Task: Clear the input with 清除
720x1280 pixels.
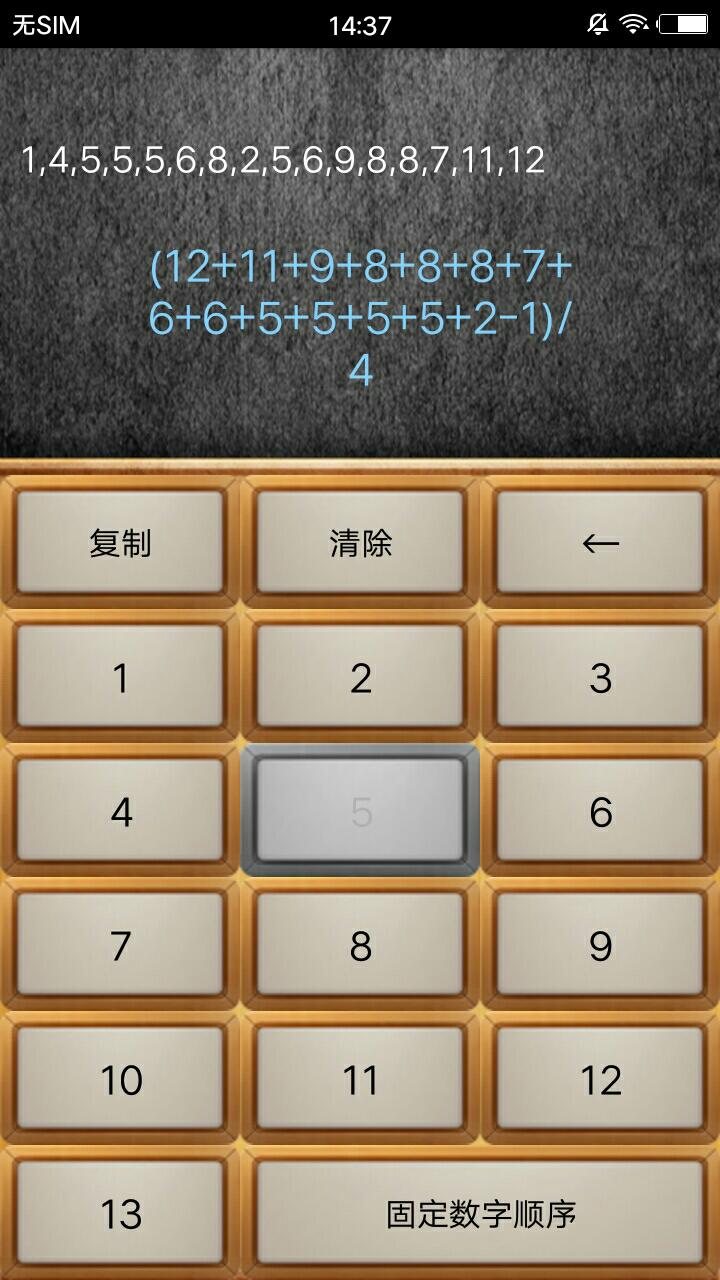Action: [360, 542]
